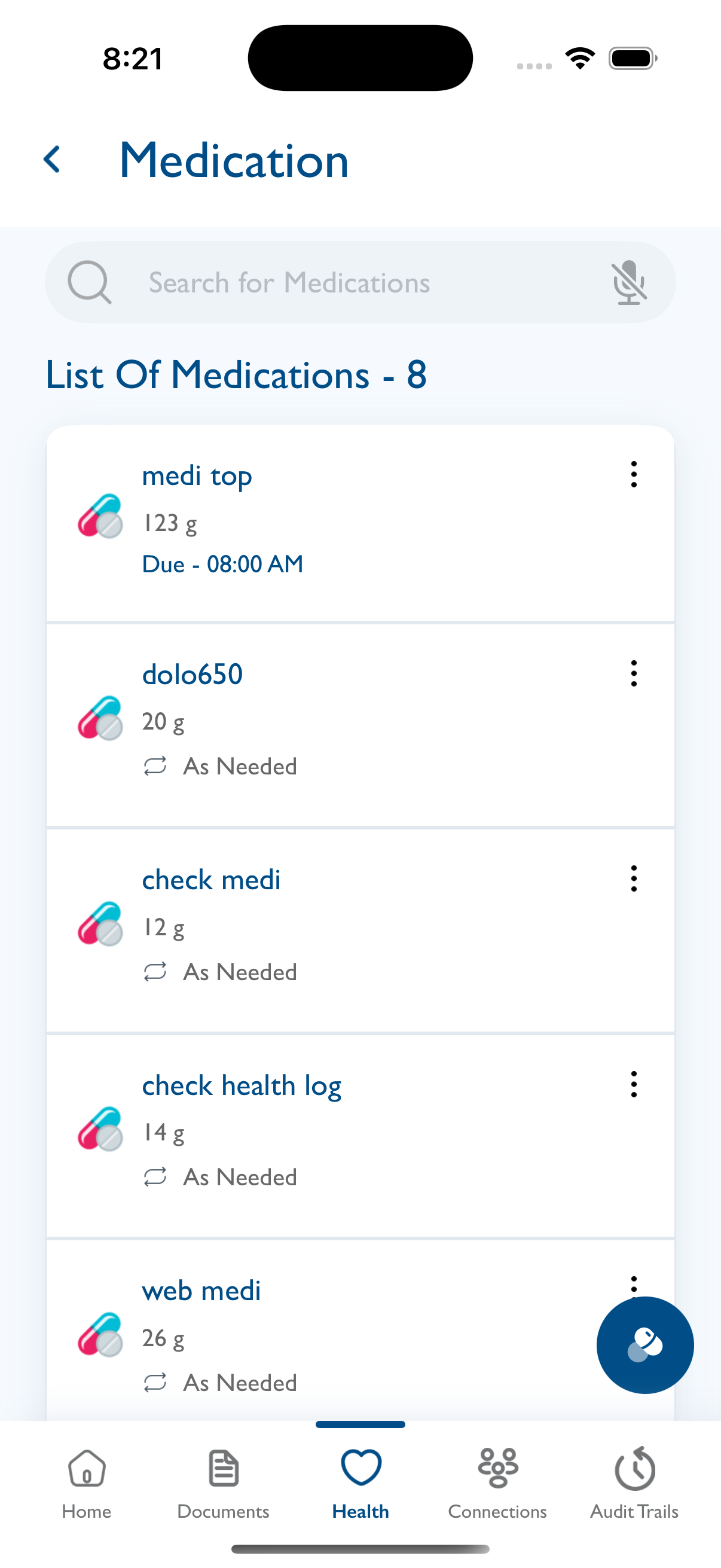
Task: Open the options menu for medi top
Action: 633,474
